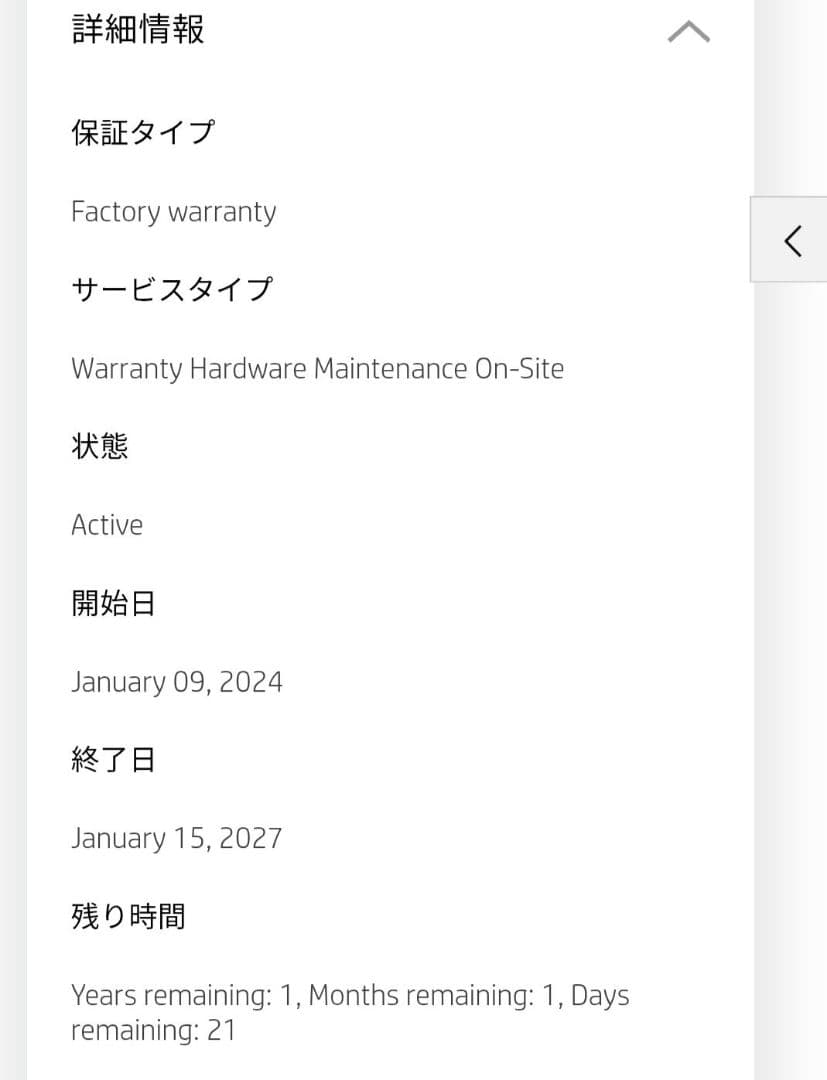
Task: Select the 開始日 heading
Action: click(113, 603)
